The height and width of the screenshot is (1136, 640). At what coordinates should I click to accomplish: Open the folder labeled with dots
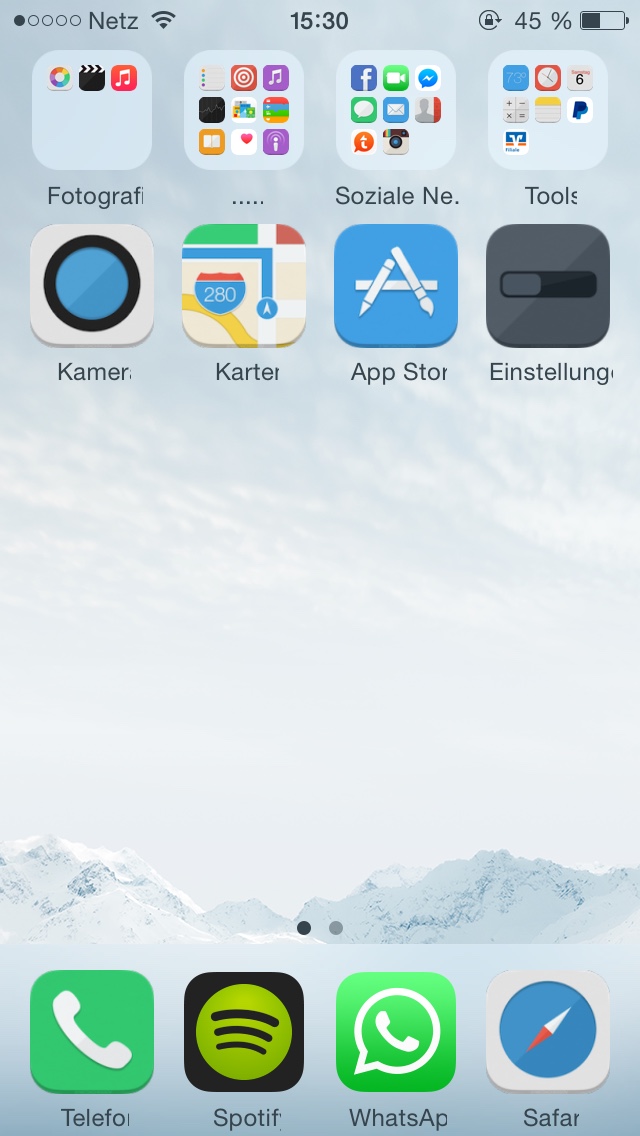coord(244,110)
